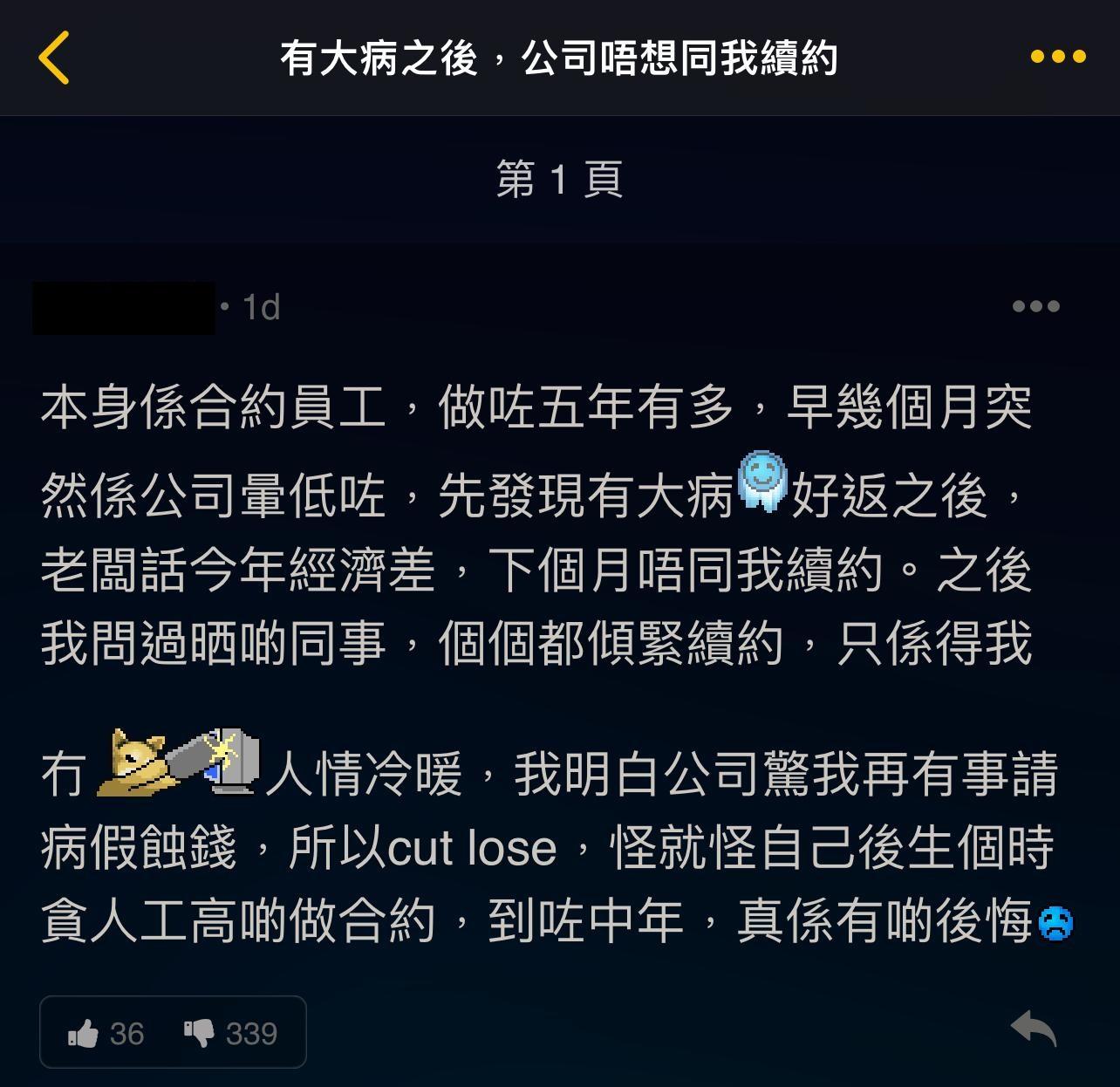Go back from this thread
Viewport: 1120px width, 1087px height.
coord(54,58)
